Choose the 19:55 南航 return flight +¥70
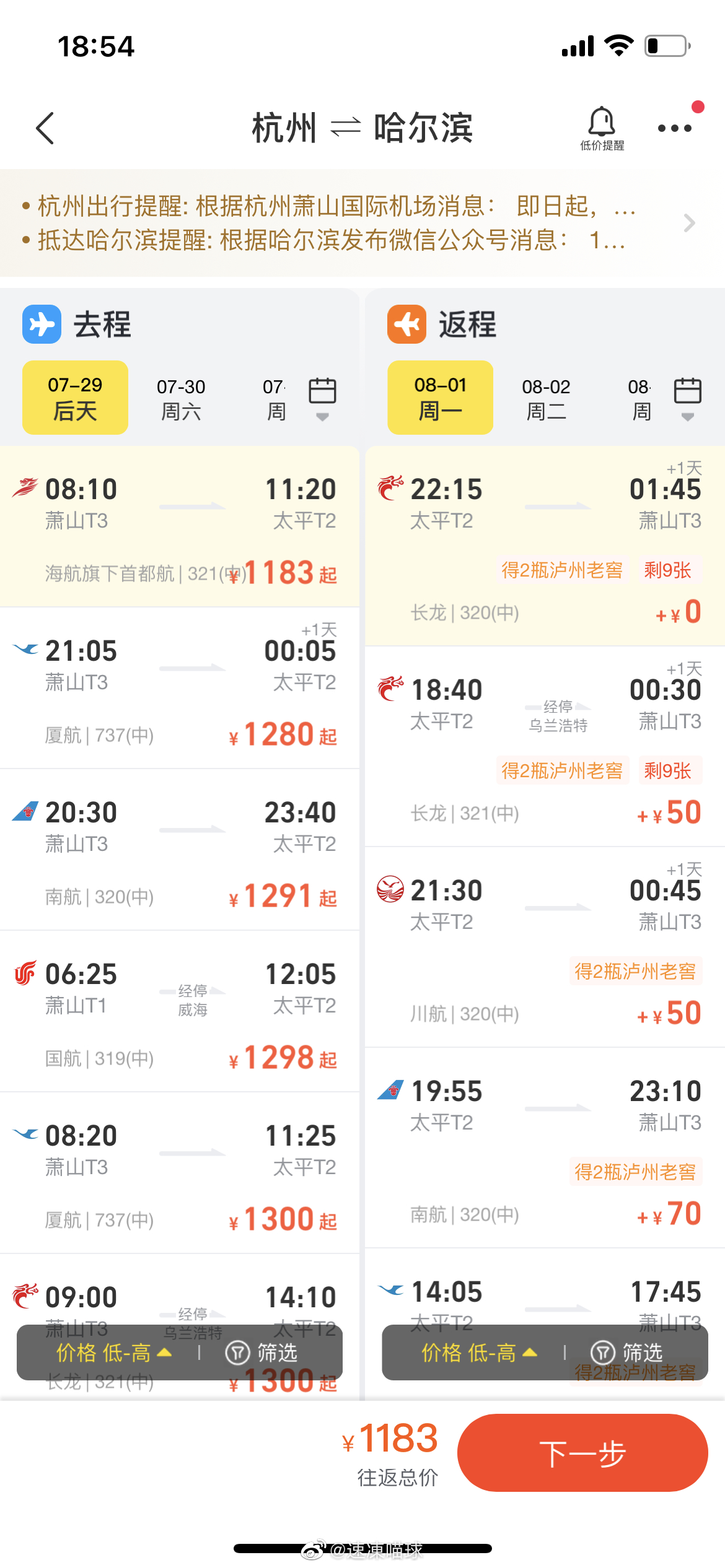Screen dimensions: 725x1568 (545, 1148)
